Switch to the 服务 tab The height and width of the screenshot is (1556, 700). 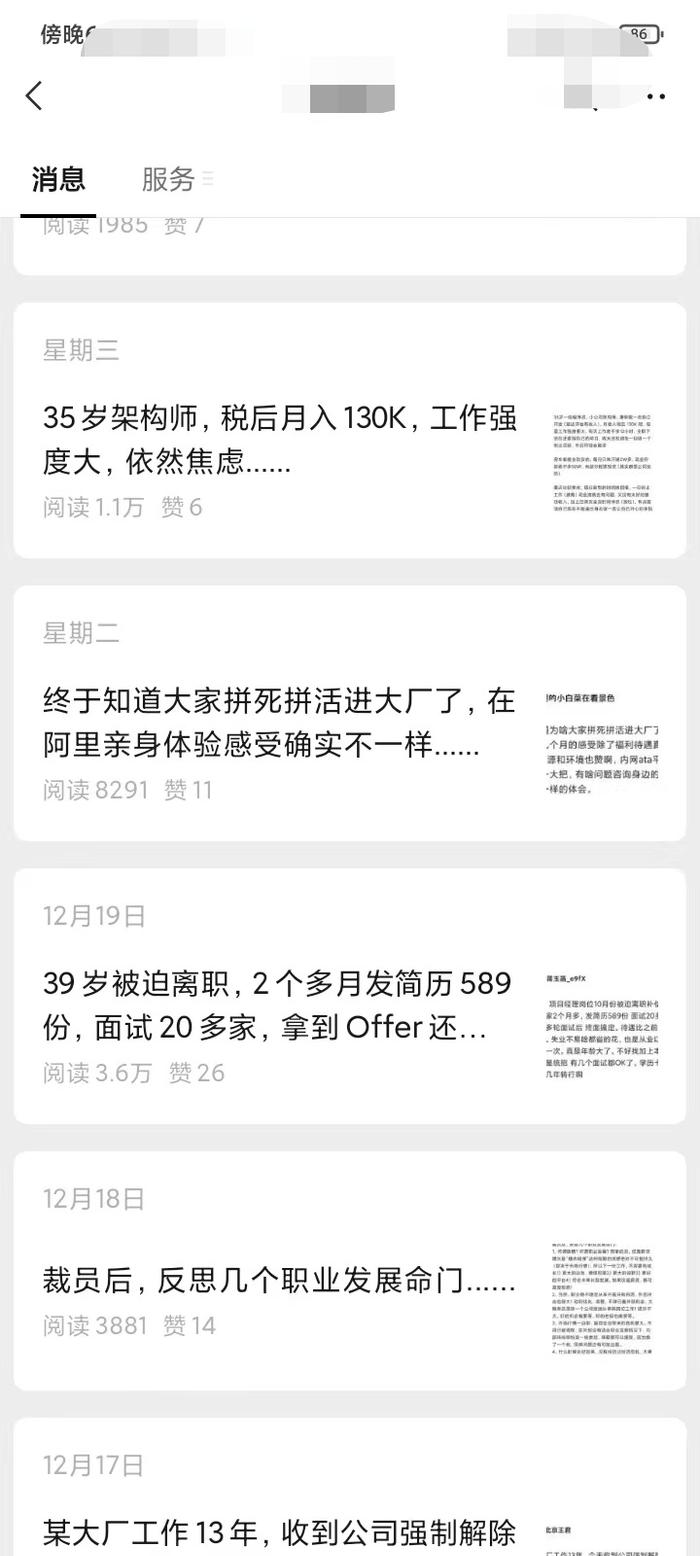[170, 180]
